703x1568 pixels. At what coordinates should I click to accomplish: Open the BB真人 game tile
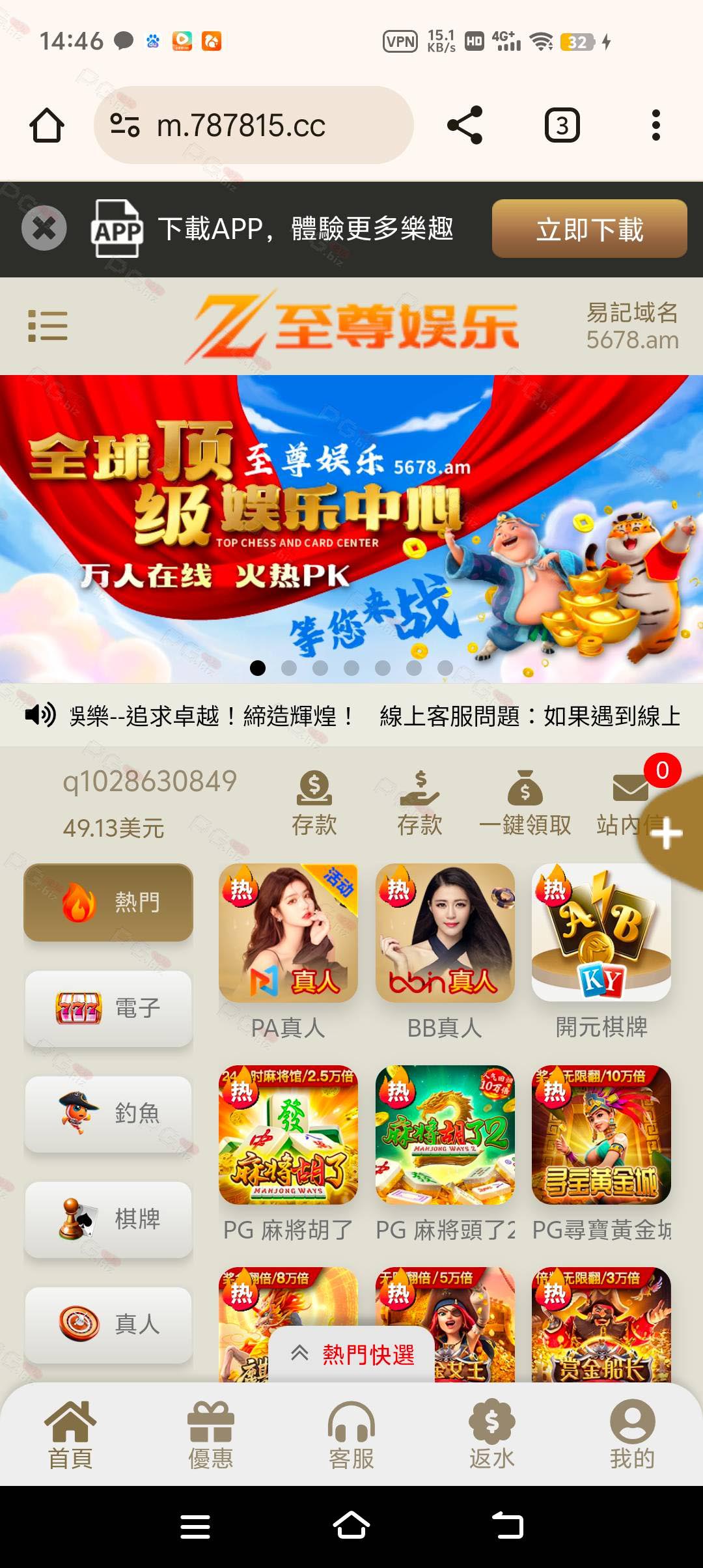coord(445,952)
